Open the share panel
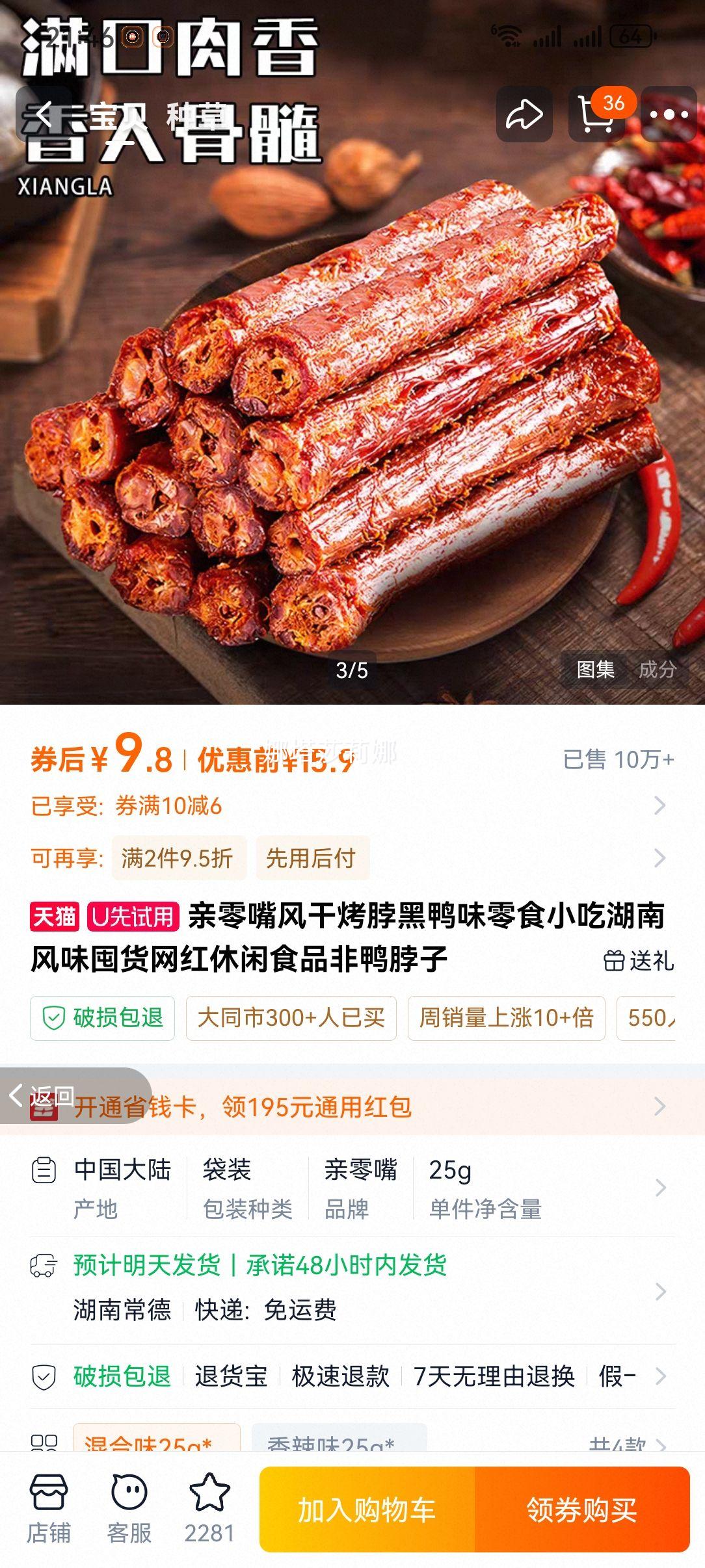Screen dimensions: 705x1568 pyautogui.click(x=526, y=114)
